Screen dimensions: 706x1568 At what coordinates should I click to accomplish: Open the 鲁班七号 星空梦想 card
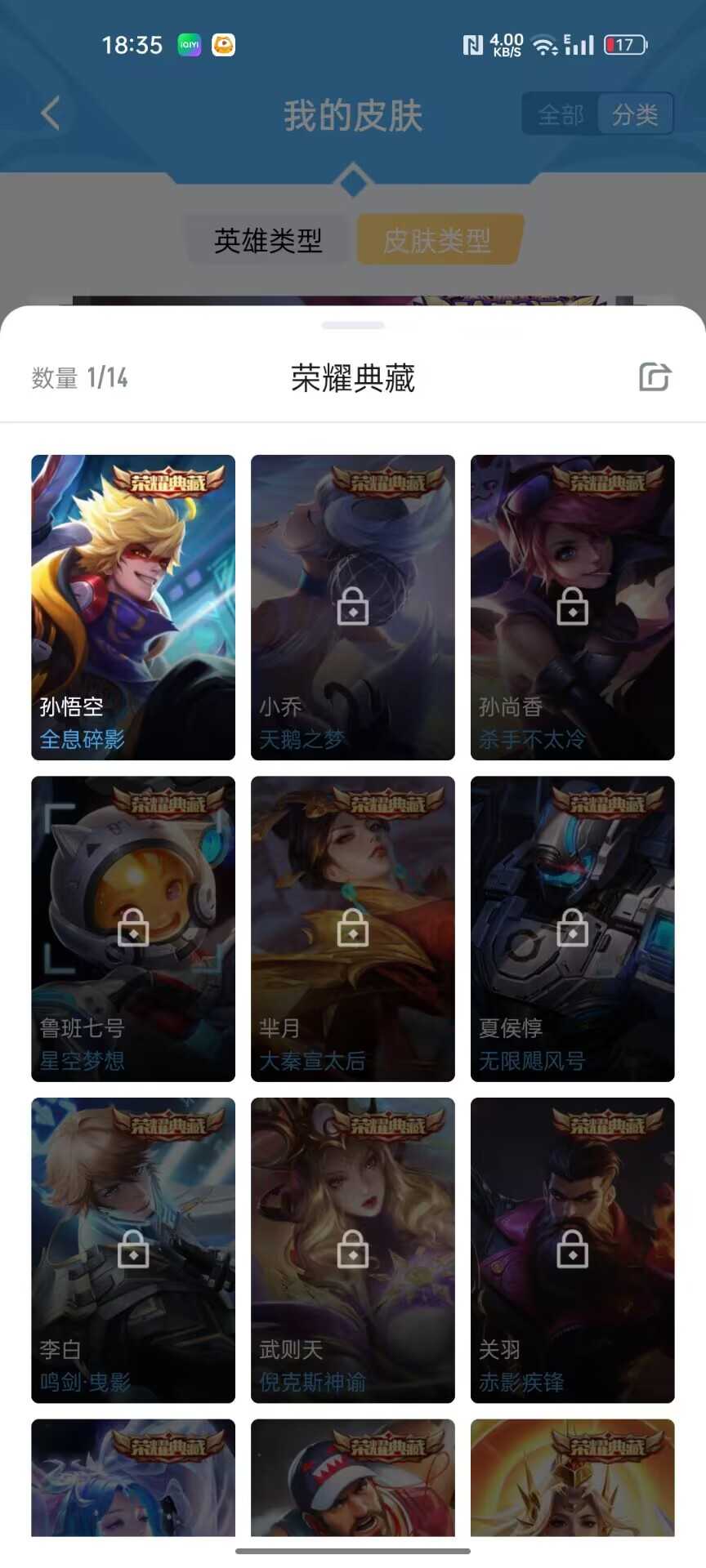[133, 929]
